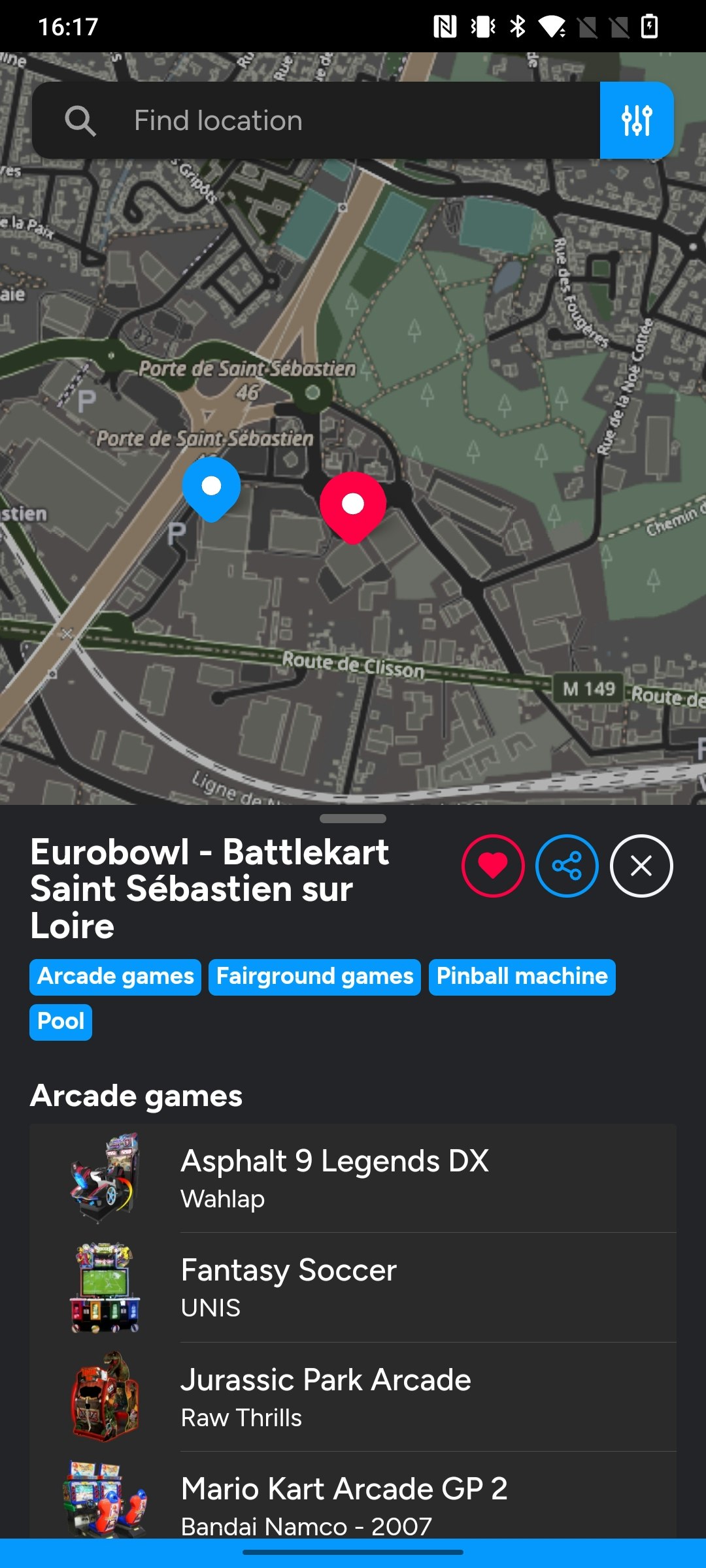This screenshot has height=1568, width=706.
Task: Close the location details panel
Action: click(641, 866)
